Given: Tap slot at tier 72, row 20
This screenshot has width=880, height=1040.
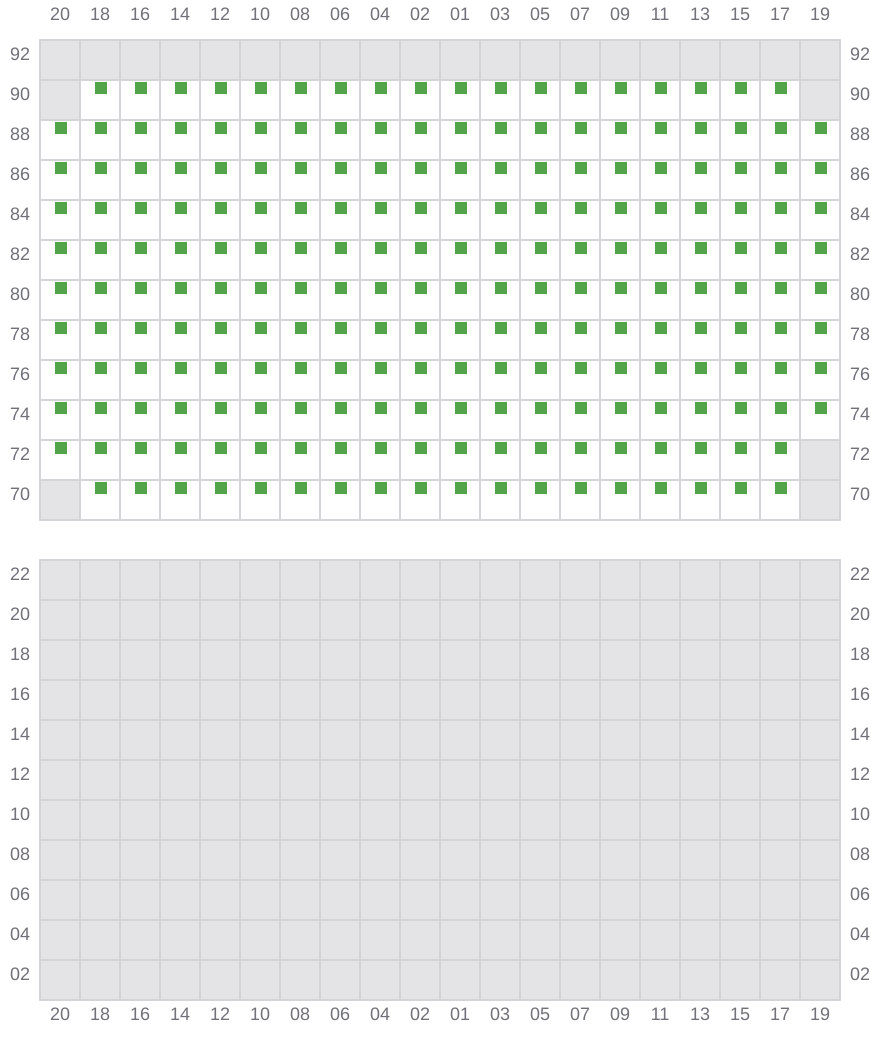Looking at the screenshot, I should coord(60,460).
